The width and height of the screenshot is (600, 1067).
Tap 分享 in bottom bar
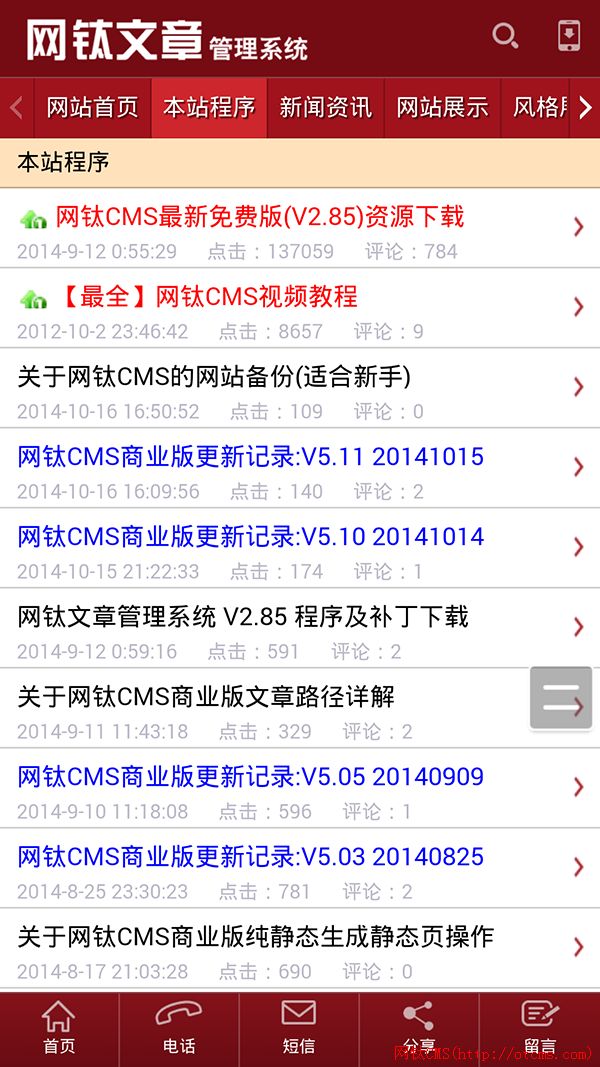pyautogui.click(x=419, y=1028)
